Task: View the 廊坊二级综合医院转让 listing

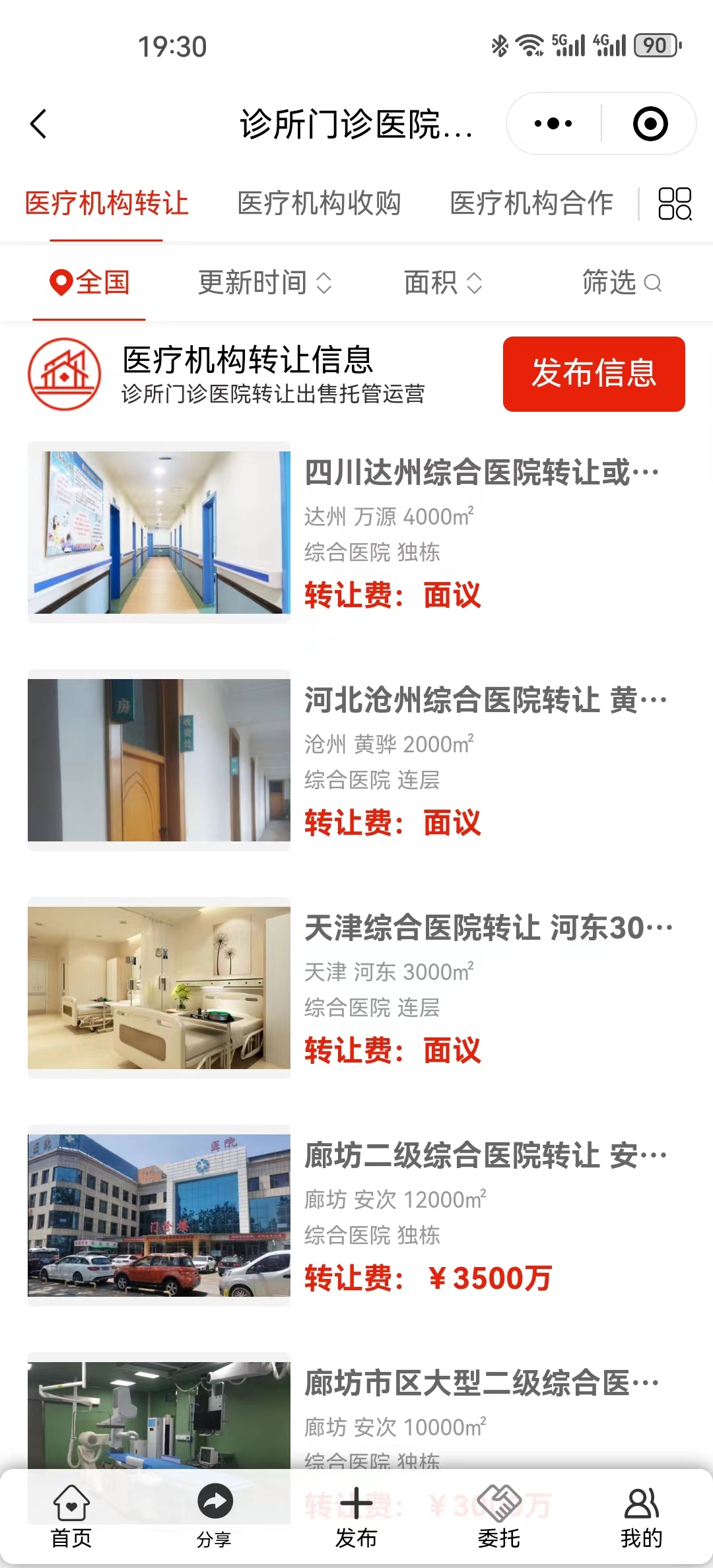Action: tap(485, 1156)
